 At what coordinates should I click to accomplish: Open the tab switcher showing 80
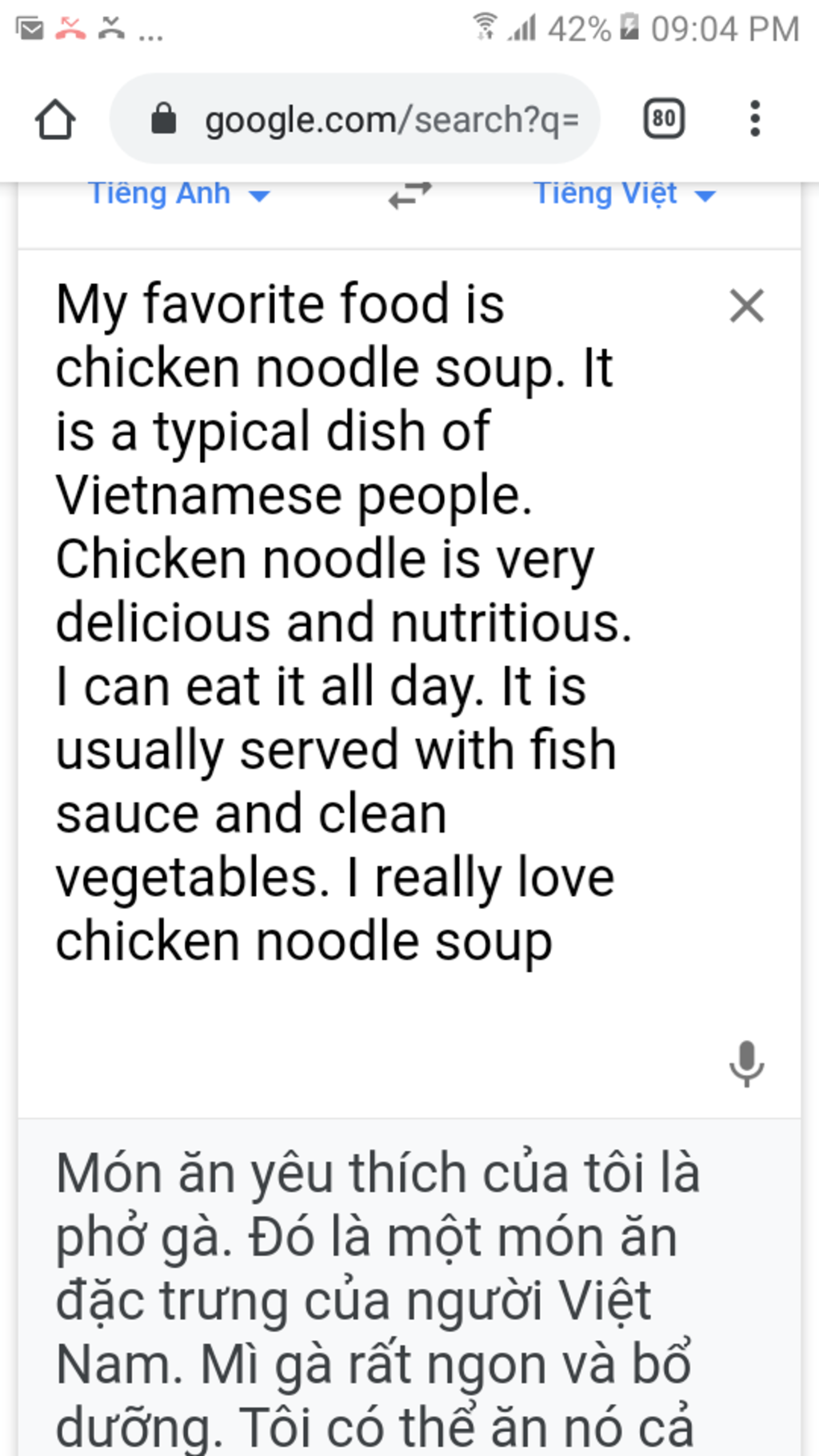664,119
